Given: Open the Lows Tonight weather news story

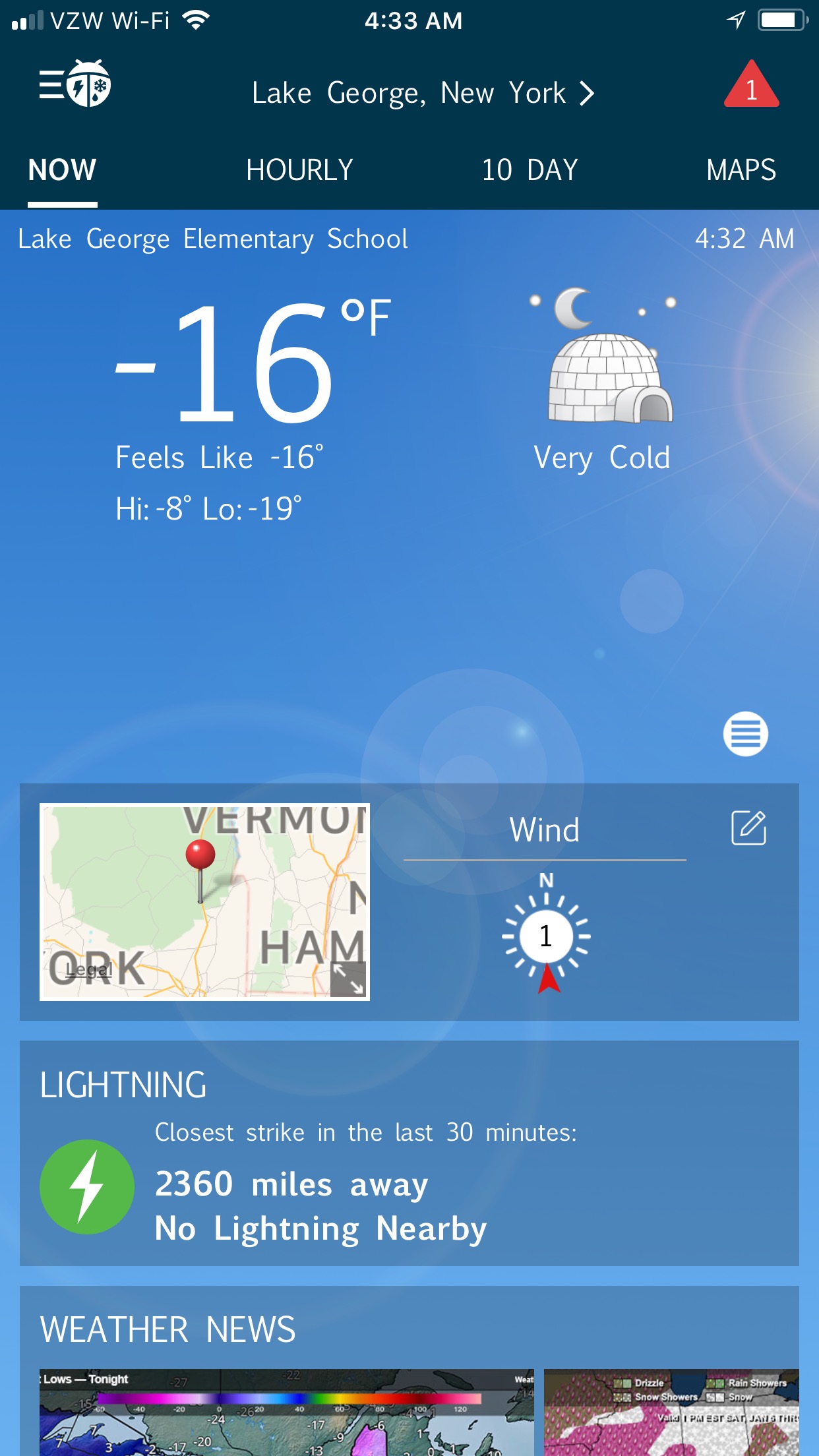Looking at the screenshot, I should coord(286,1412).
